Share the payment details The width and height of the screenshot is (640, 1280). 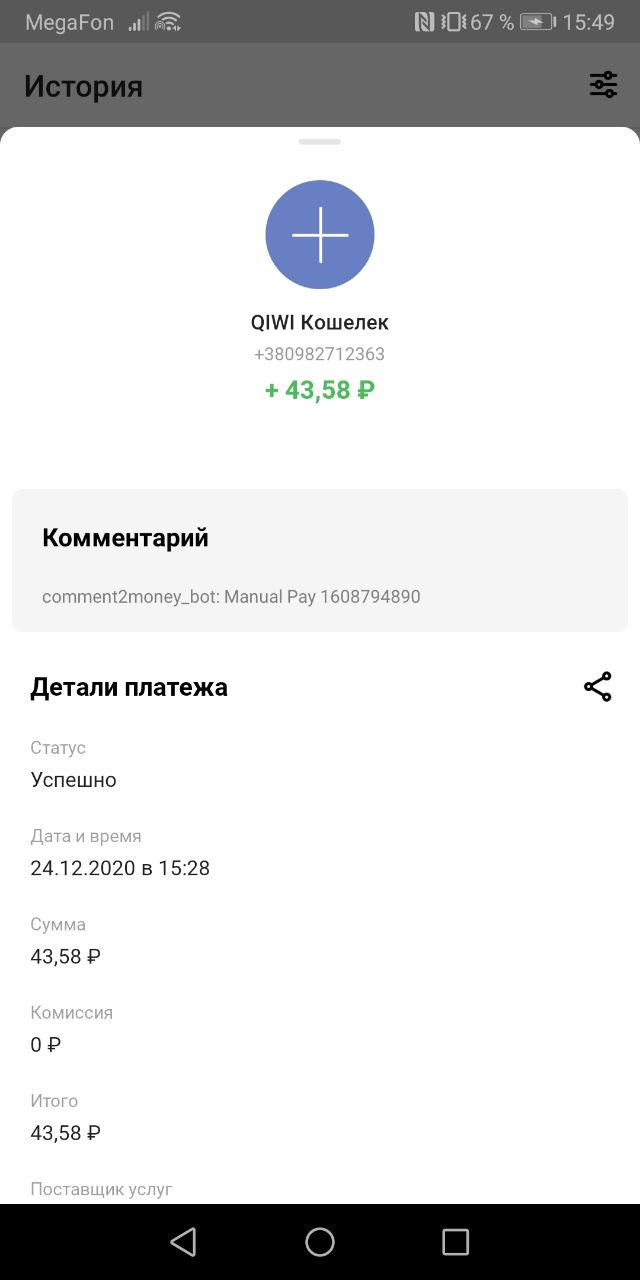coord(597,687)
